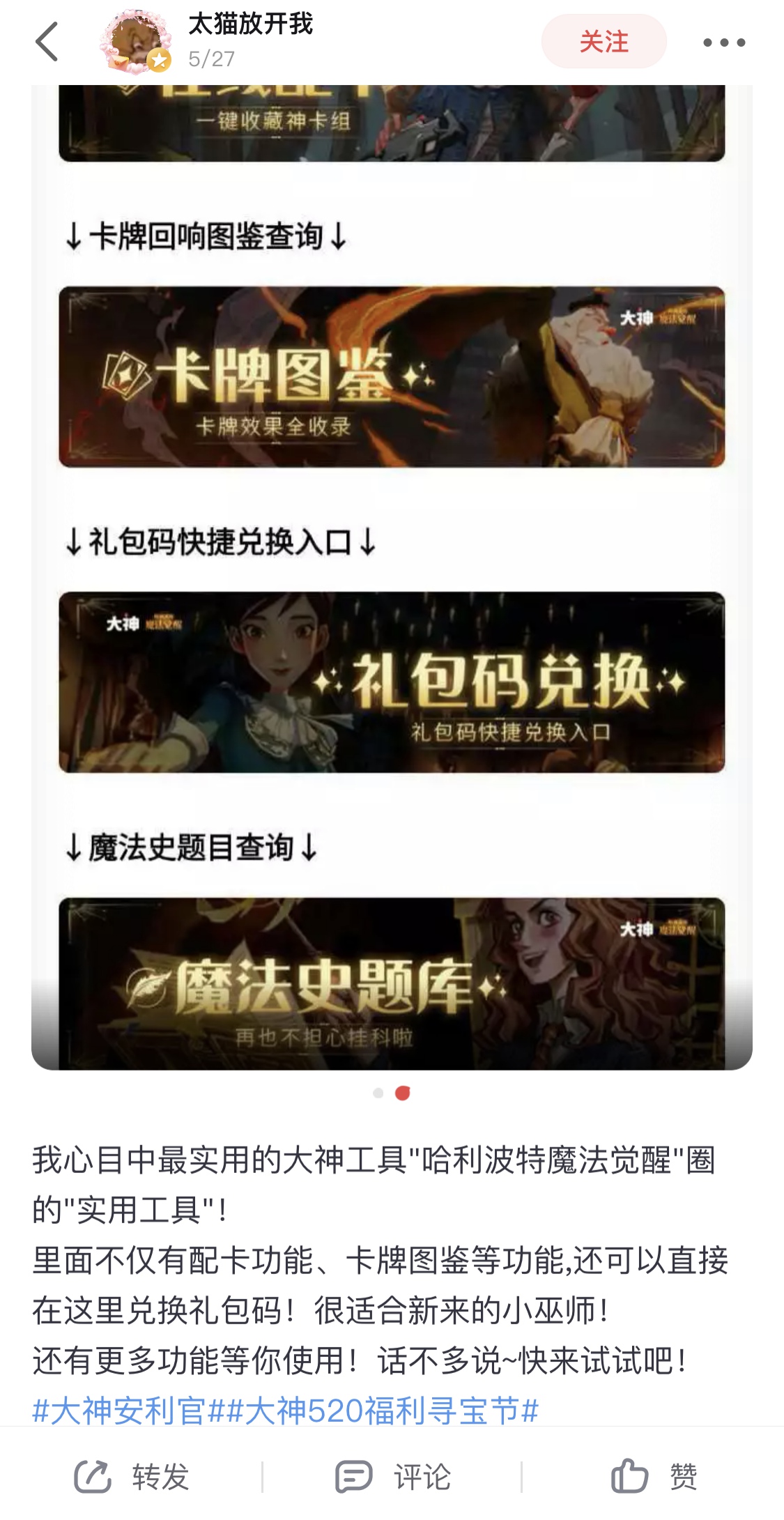Open the three-dot overflow menu
The image size is (784, 1520).
tap(723, 43)
